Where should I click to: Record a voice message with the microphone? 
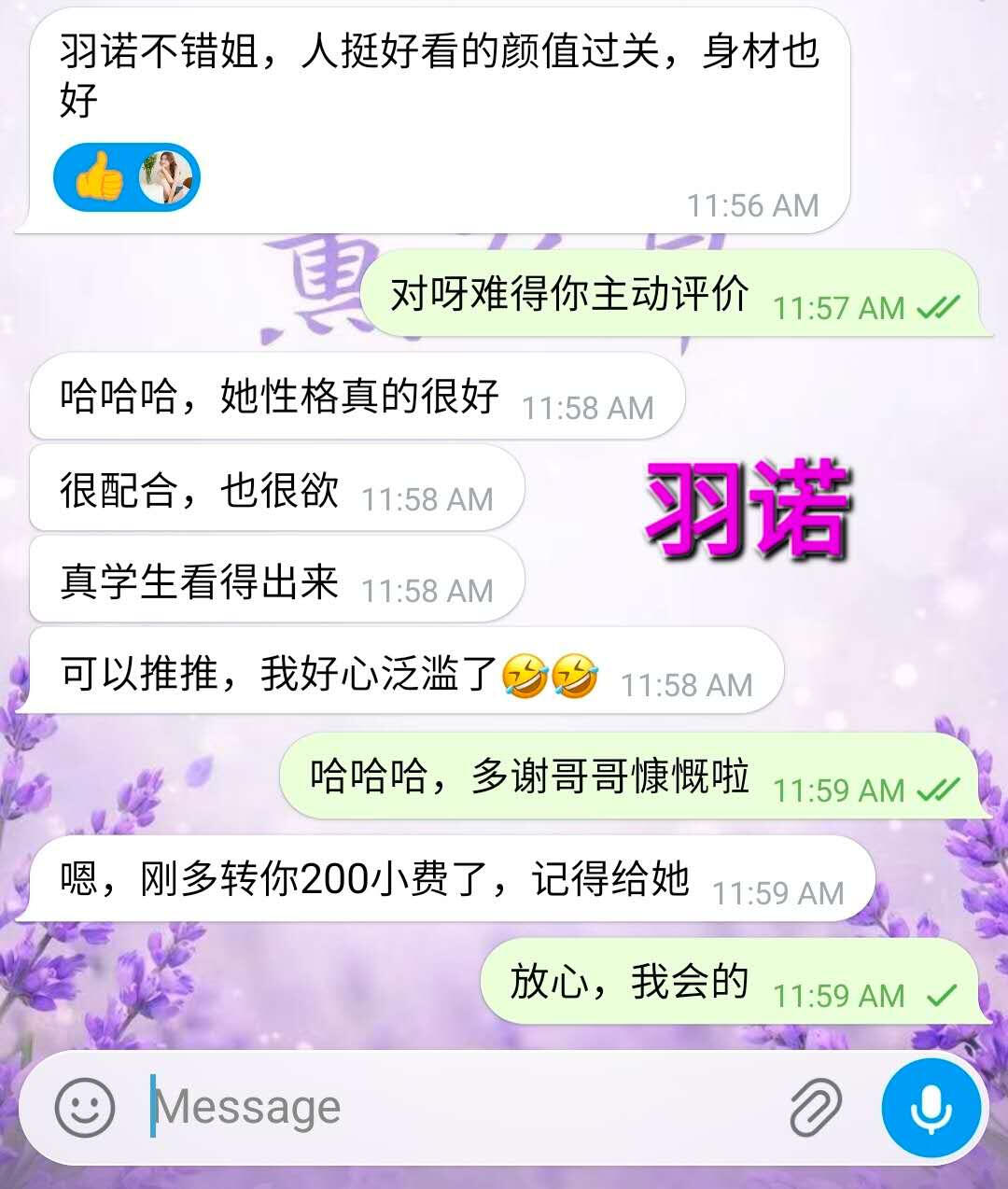point(931,1108)
